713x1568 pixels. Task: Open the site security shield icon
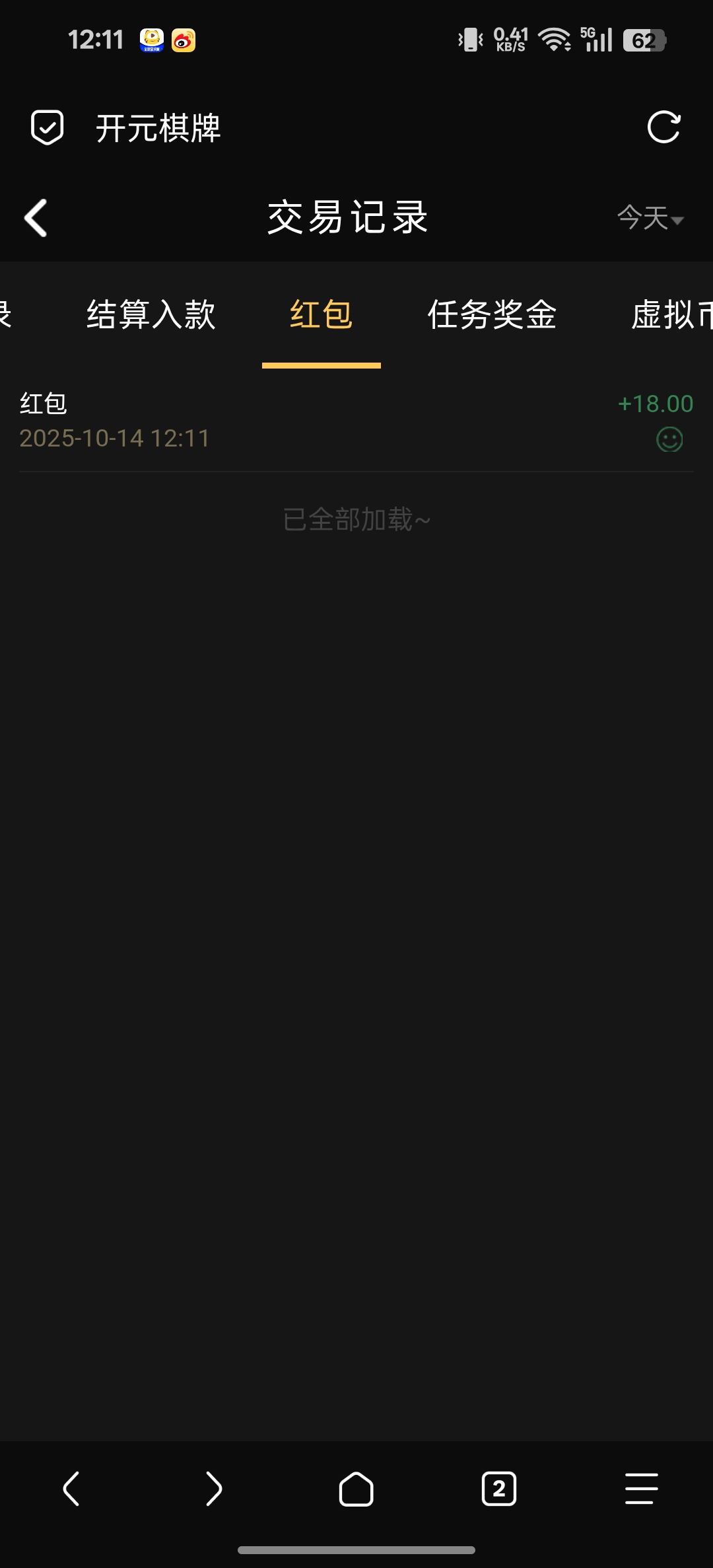[x=48, y=127]
